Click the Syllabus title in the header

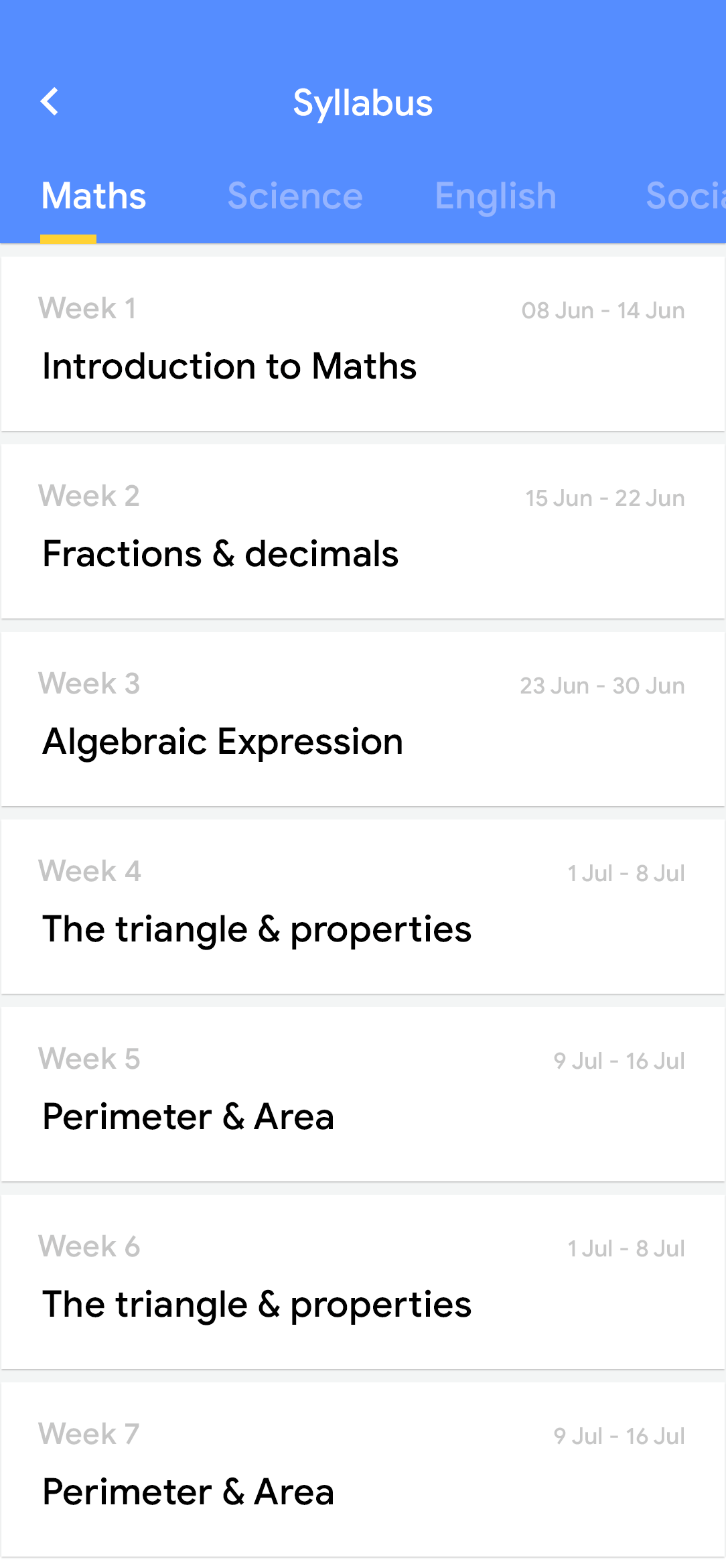(x=362, y=103)
